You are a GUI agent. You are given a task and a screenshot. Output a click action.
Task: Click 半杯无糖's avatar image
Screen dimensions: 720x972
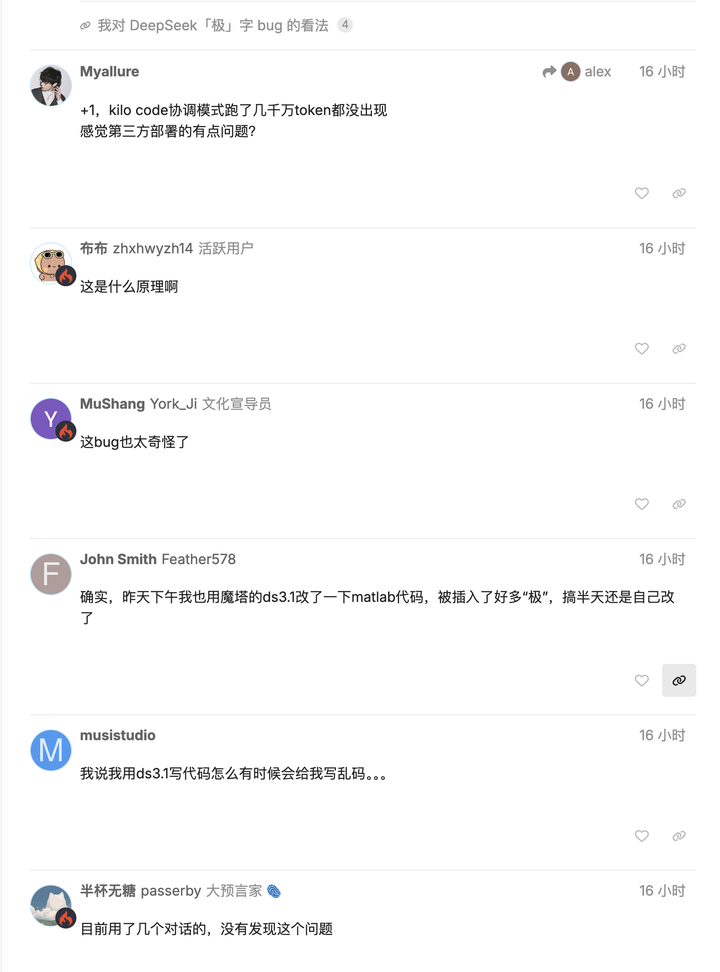pos(51,905)
